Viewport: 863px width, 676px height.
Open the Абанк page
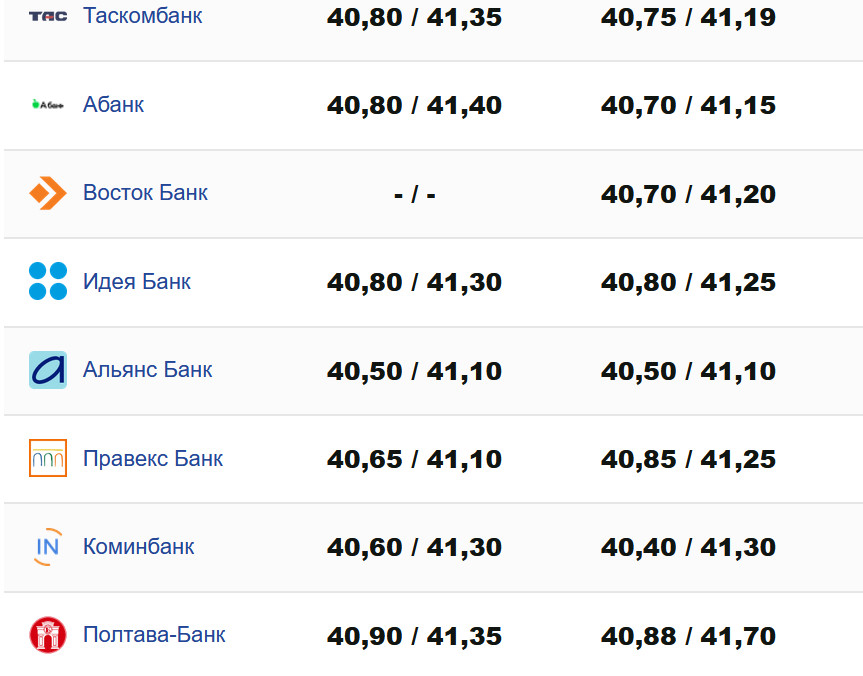(113, 104)
